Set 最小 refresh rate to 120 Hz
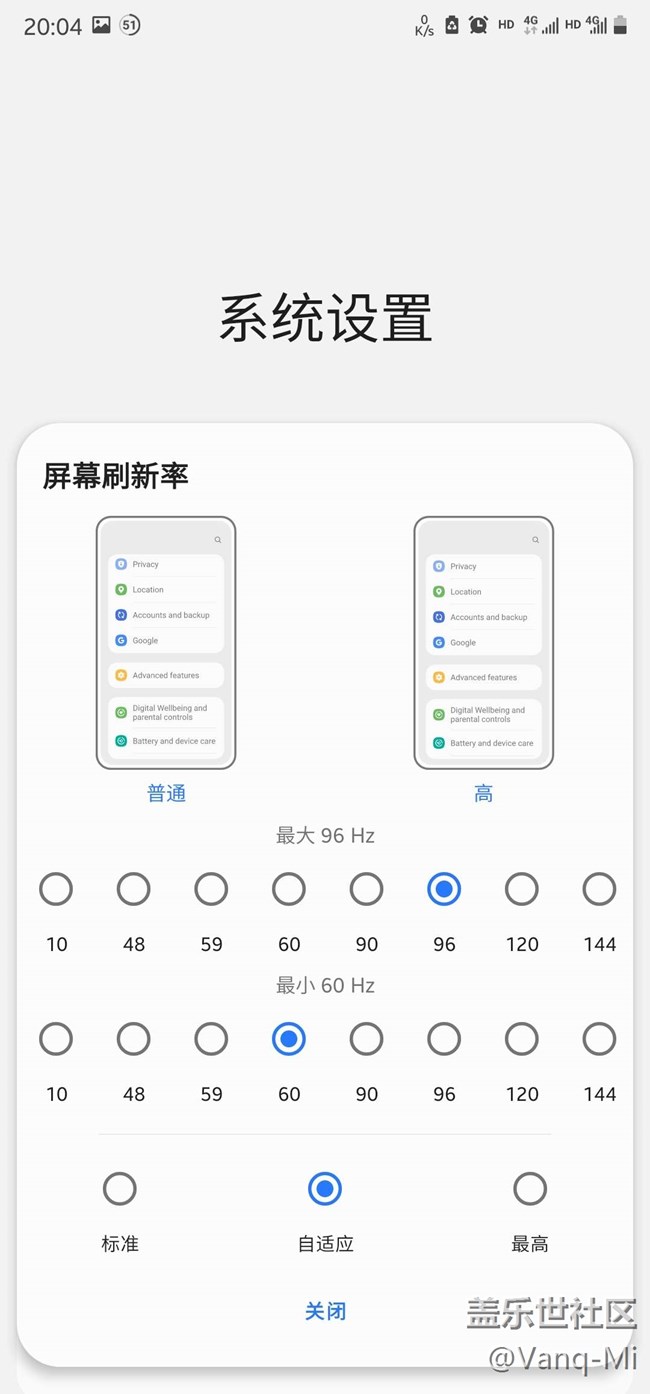Screen dimensions: 650x1394 click(x=522, y=1039)
